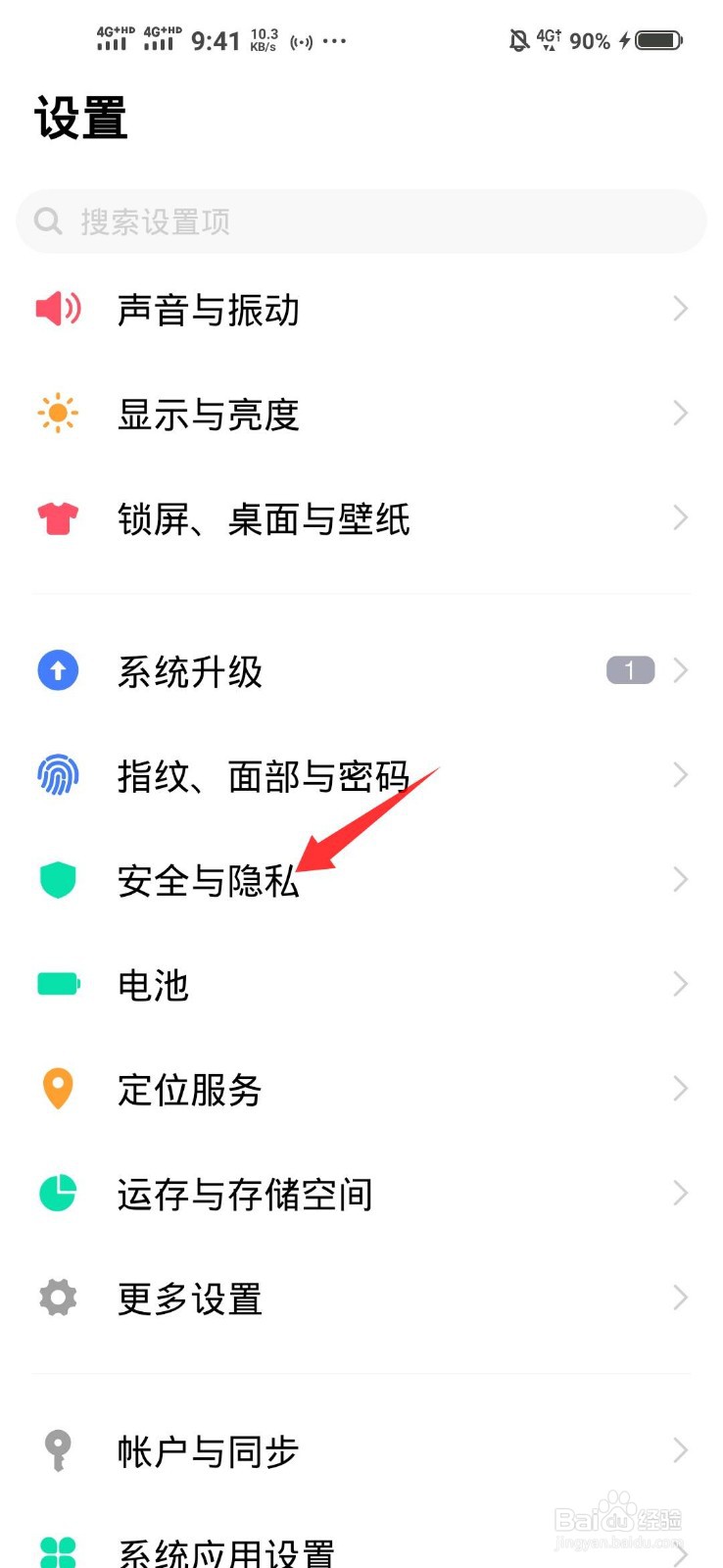Expand the 安全与隐私 settings via its chevron
The width and height of the screenshot is (723, 1568).
[681, 879]
